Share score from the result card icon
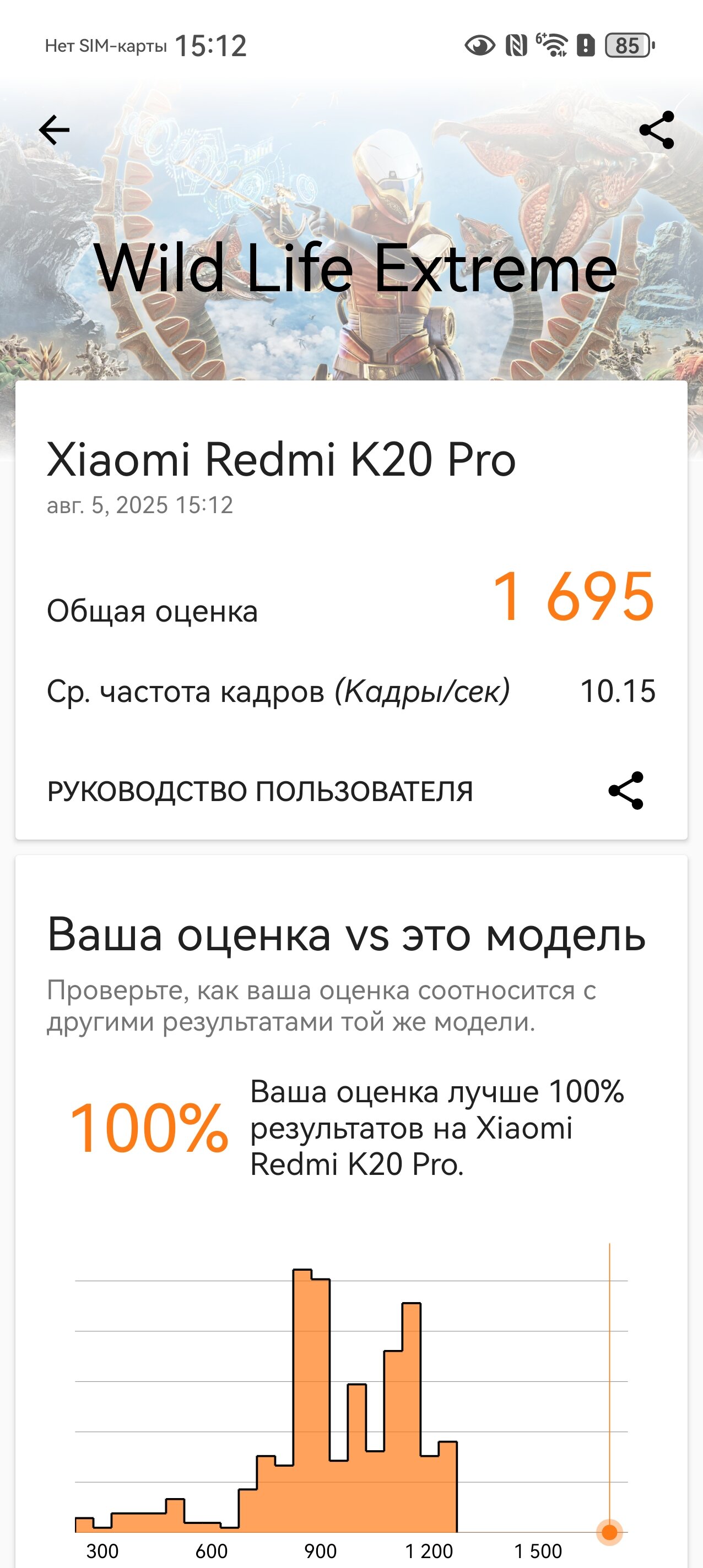The image size is (703, 1568). [x=626, y=791]
